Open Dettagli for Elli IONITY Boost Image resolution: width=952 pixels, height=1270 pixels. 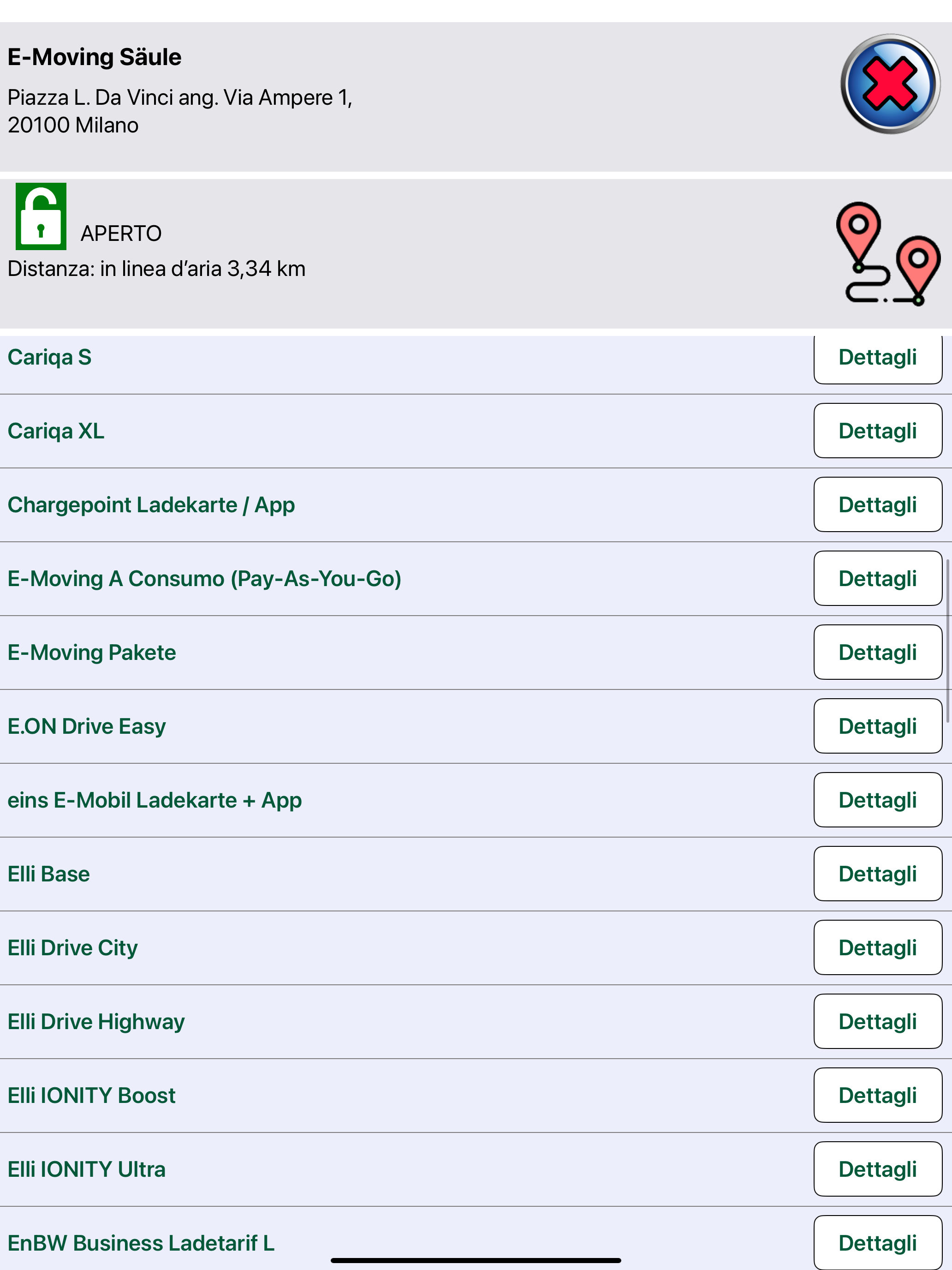click(x=877, y=1095)
